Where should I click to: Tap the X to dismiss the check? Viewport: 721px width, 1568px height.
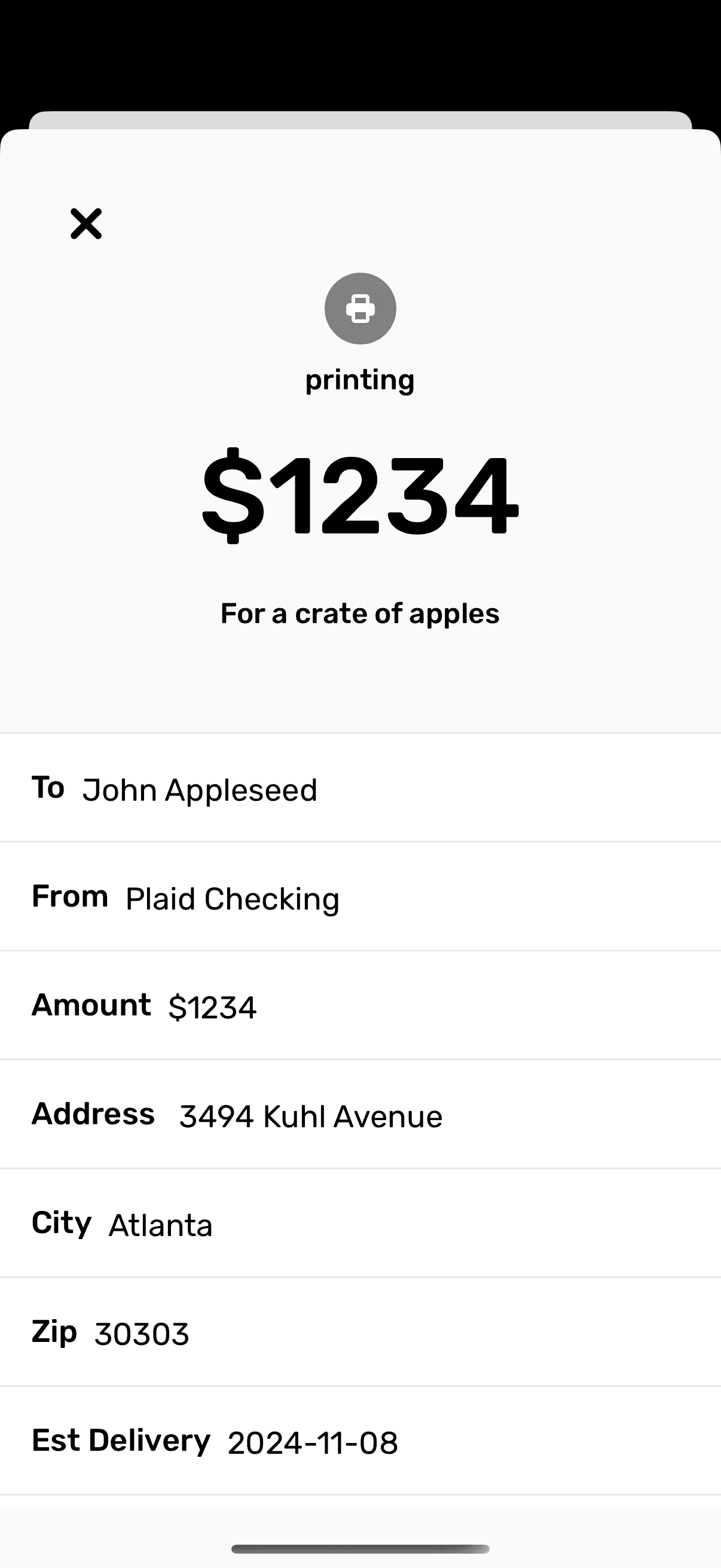click(x=87, y=224)
